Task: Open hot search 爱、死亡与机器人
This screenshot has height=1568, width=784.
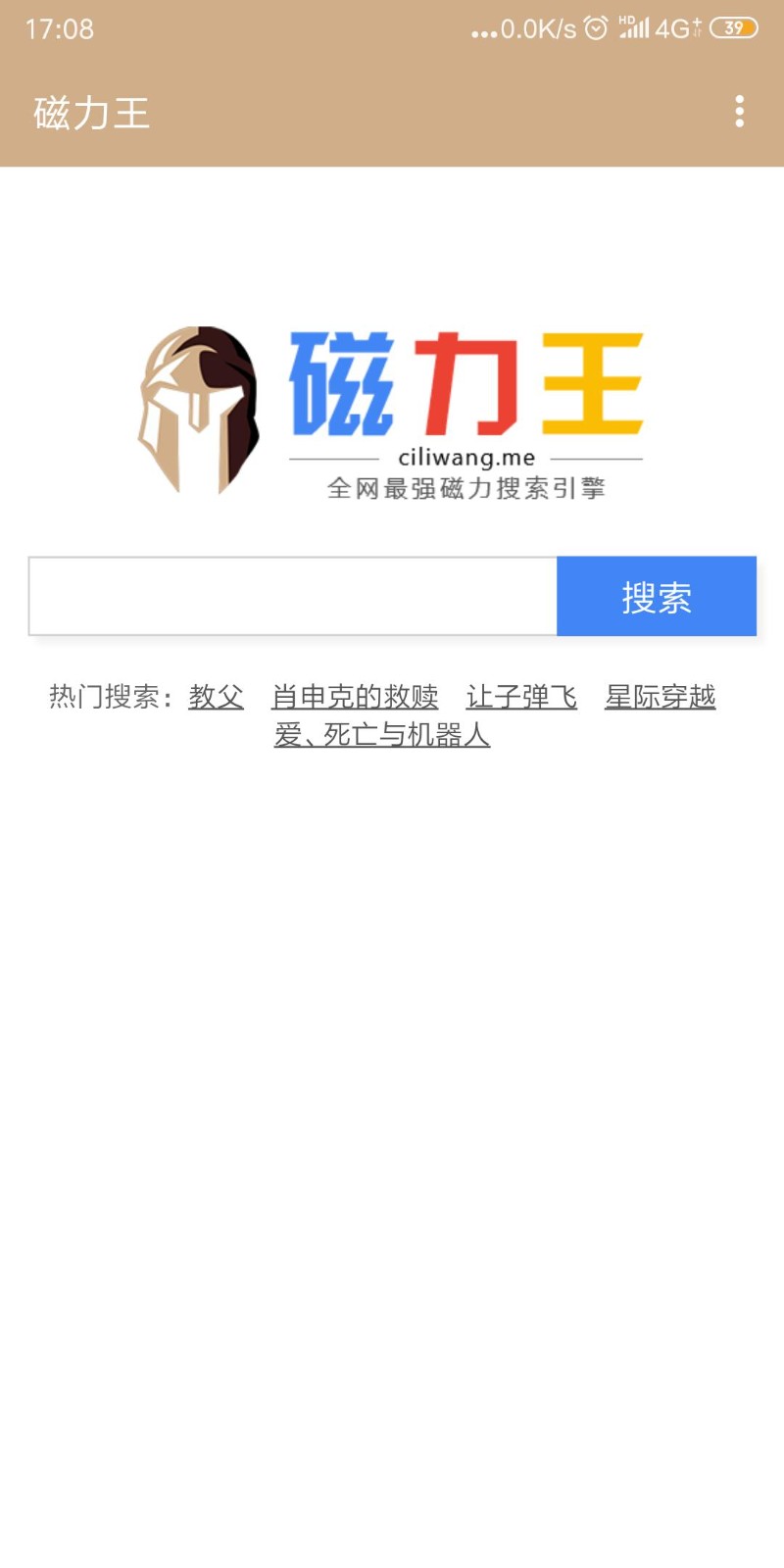Action: (382, 735)
